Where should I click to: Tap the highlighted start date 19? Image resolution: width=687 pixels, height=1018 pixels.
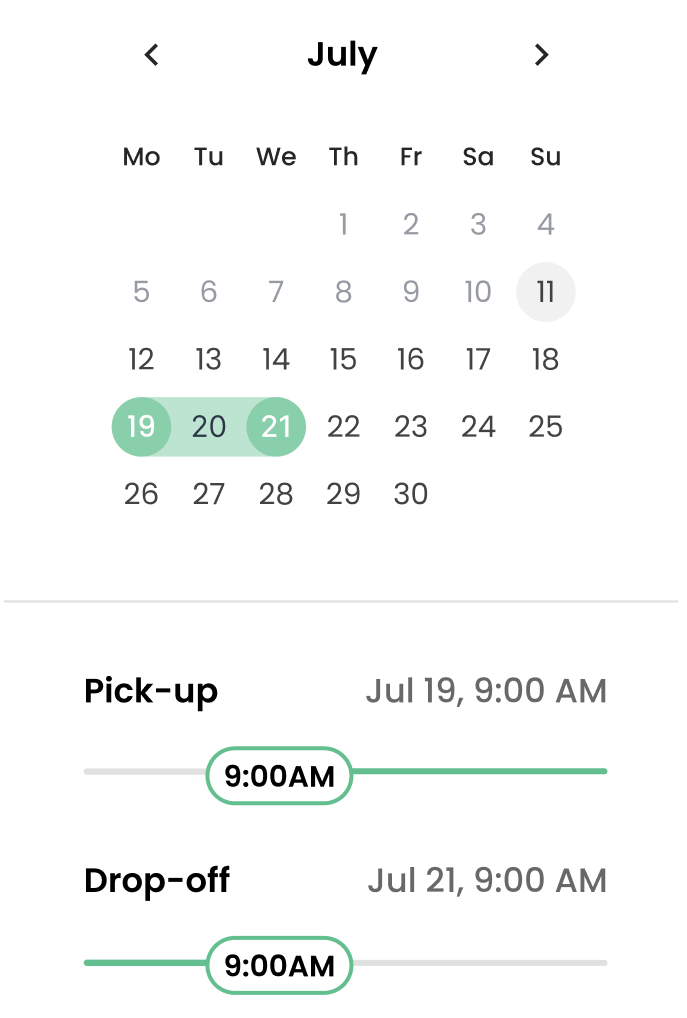click(141, 427)
